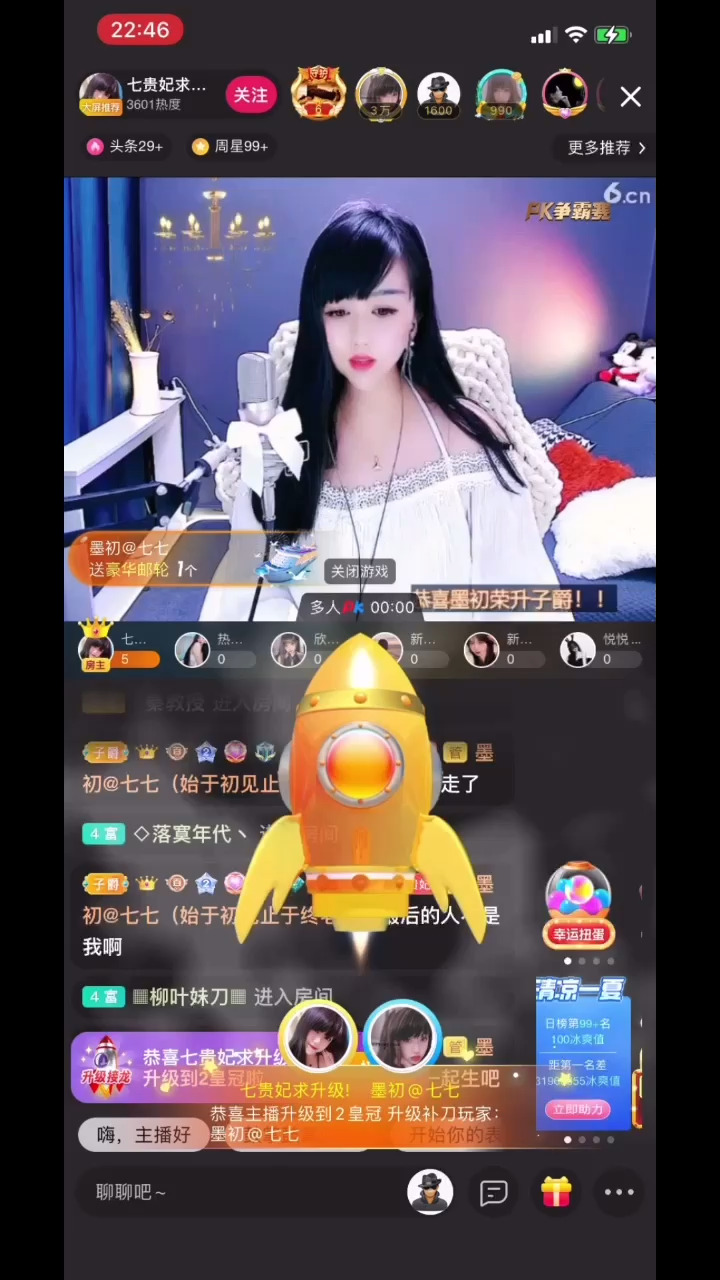Open the streamer's avatar profile at top

point(100,94)
